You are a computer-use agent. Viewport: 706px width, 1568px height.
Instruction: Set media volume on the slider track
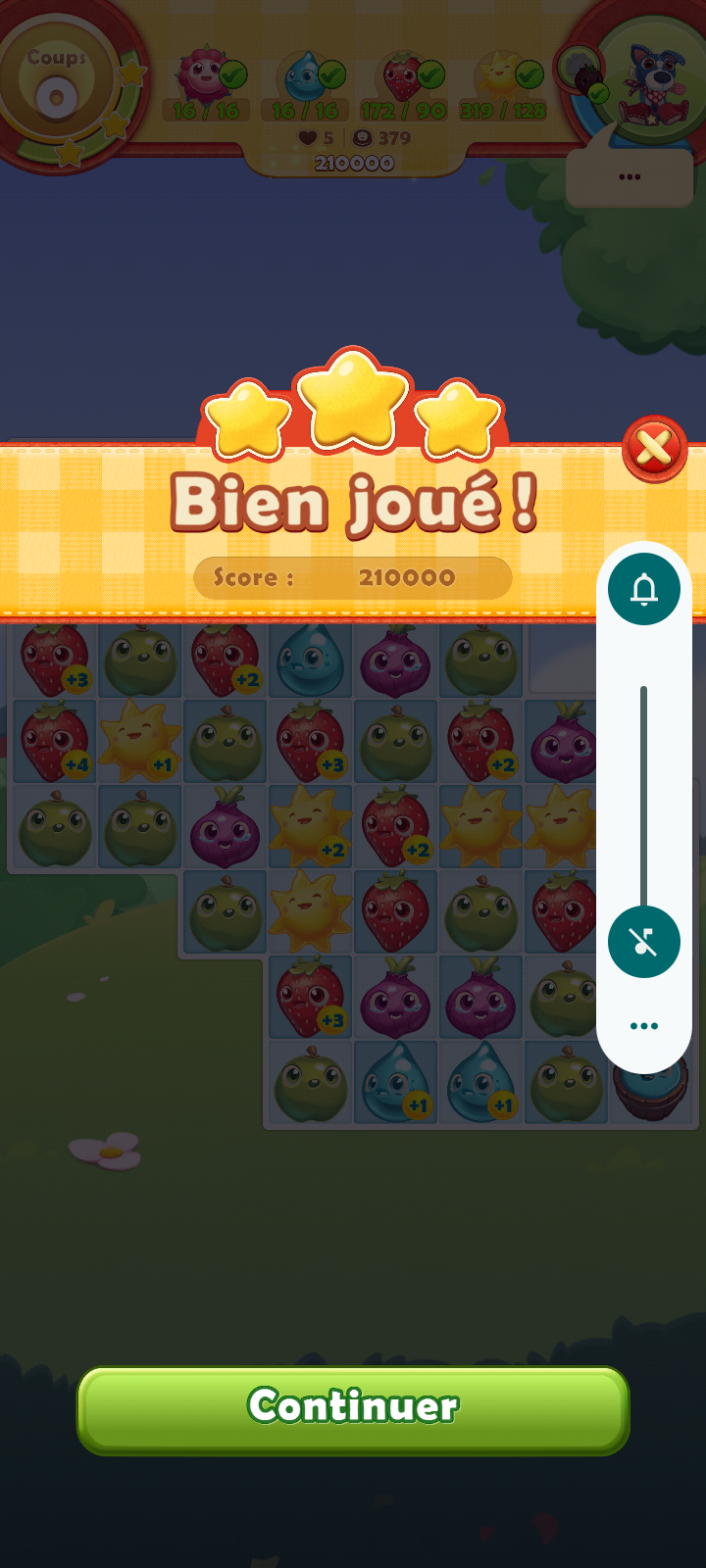point(644,794)
